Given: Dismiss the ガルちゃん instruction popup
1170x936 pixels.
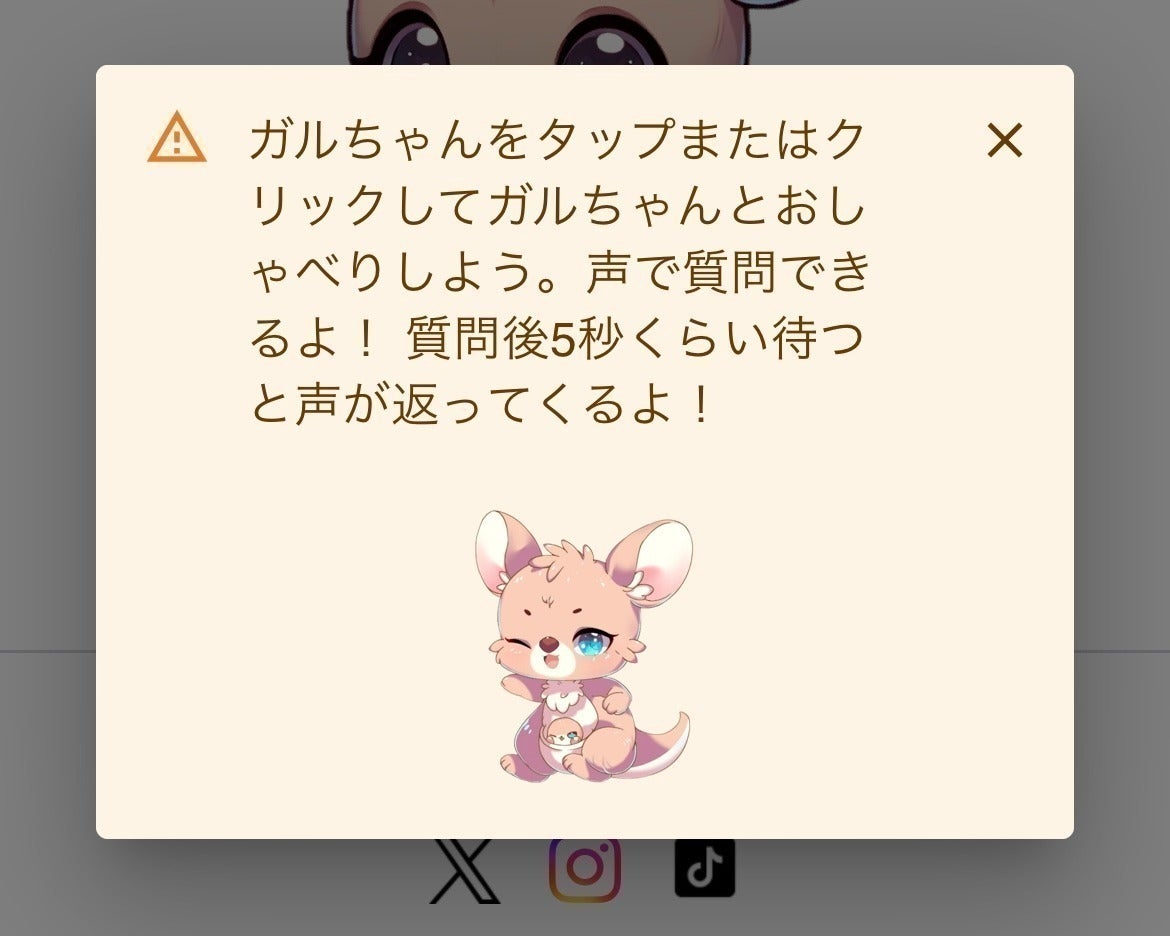Looking at the screenshot, I should (1004, 141).
